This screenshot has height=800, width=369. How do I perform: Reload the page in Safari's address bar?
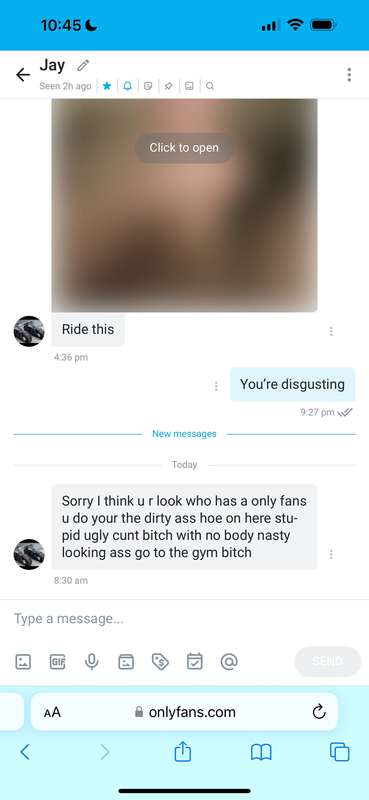pos(319,712)
